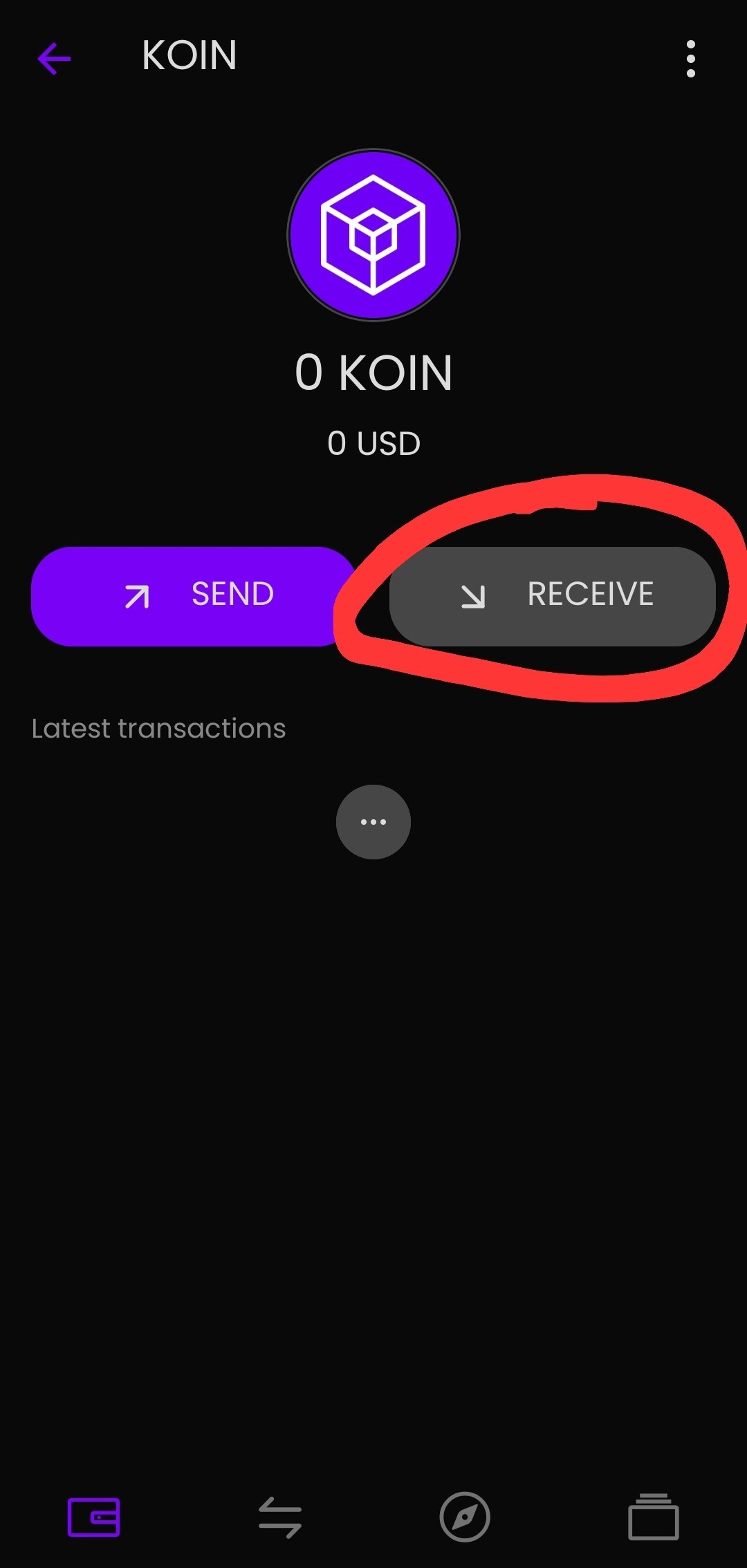The image size is (747, 1568).
Task: Open the swap arrows tab
Action: [x=279, y=1517]
